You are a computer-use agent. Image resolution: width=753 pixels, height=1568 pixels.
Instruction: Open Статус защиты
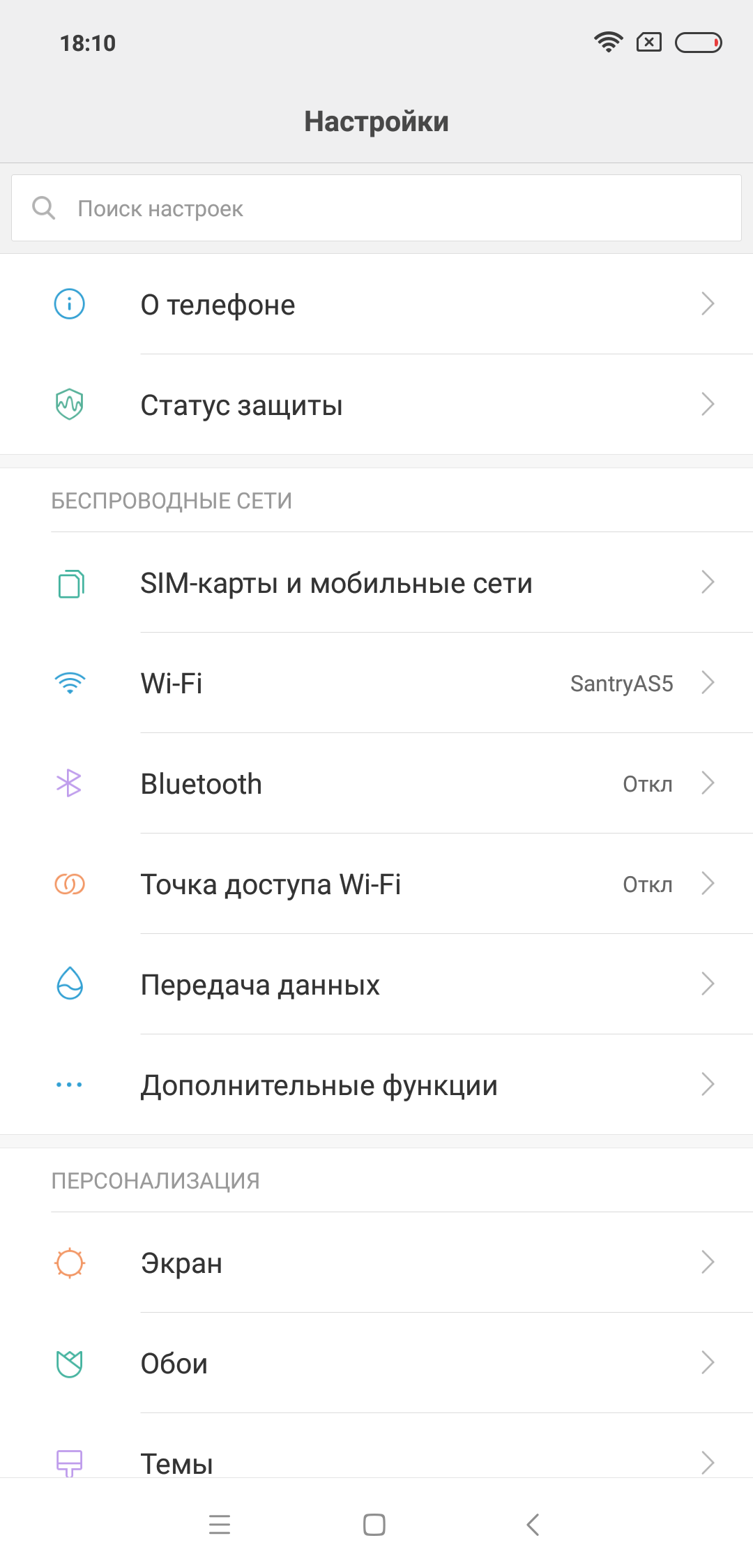[376, 405]
